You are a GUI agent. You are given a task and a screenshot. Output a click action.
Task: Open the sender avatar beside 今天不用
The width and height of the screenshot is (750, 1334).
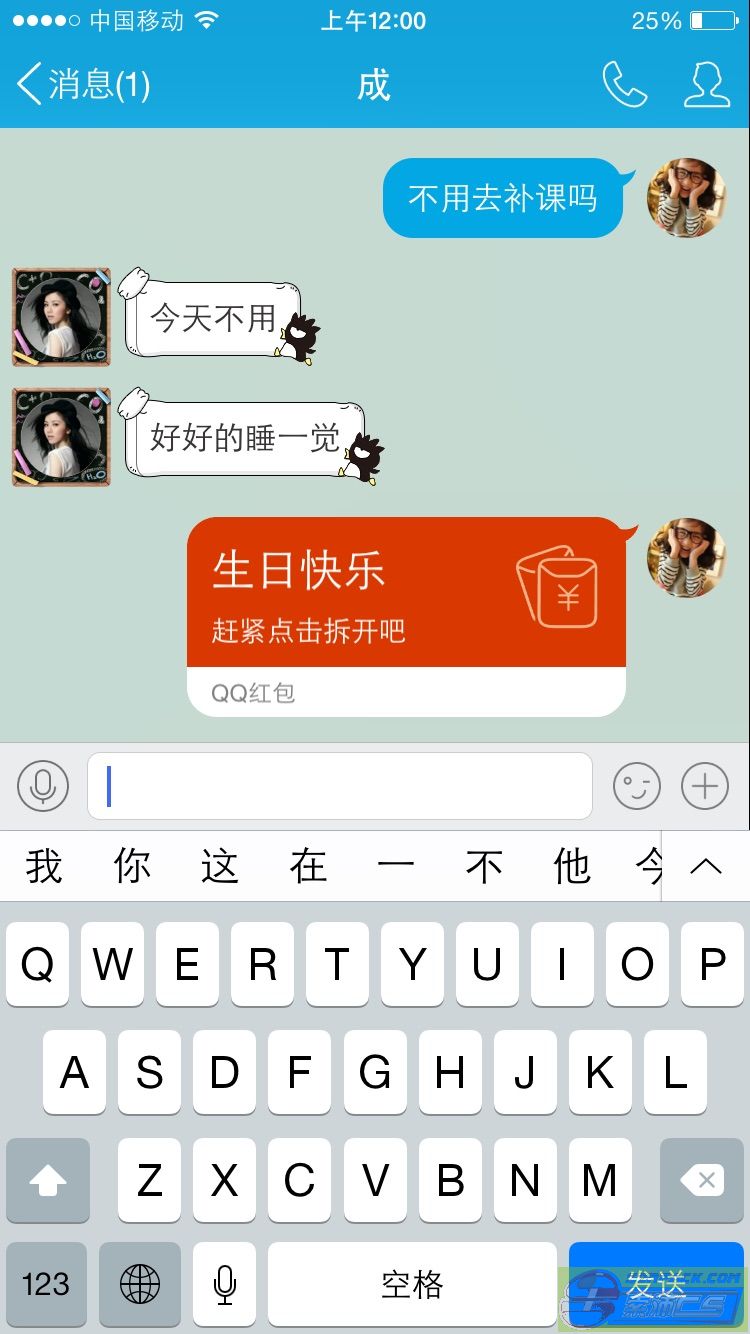[x=61, y=317]
